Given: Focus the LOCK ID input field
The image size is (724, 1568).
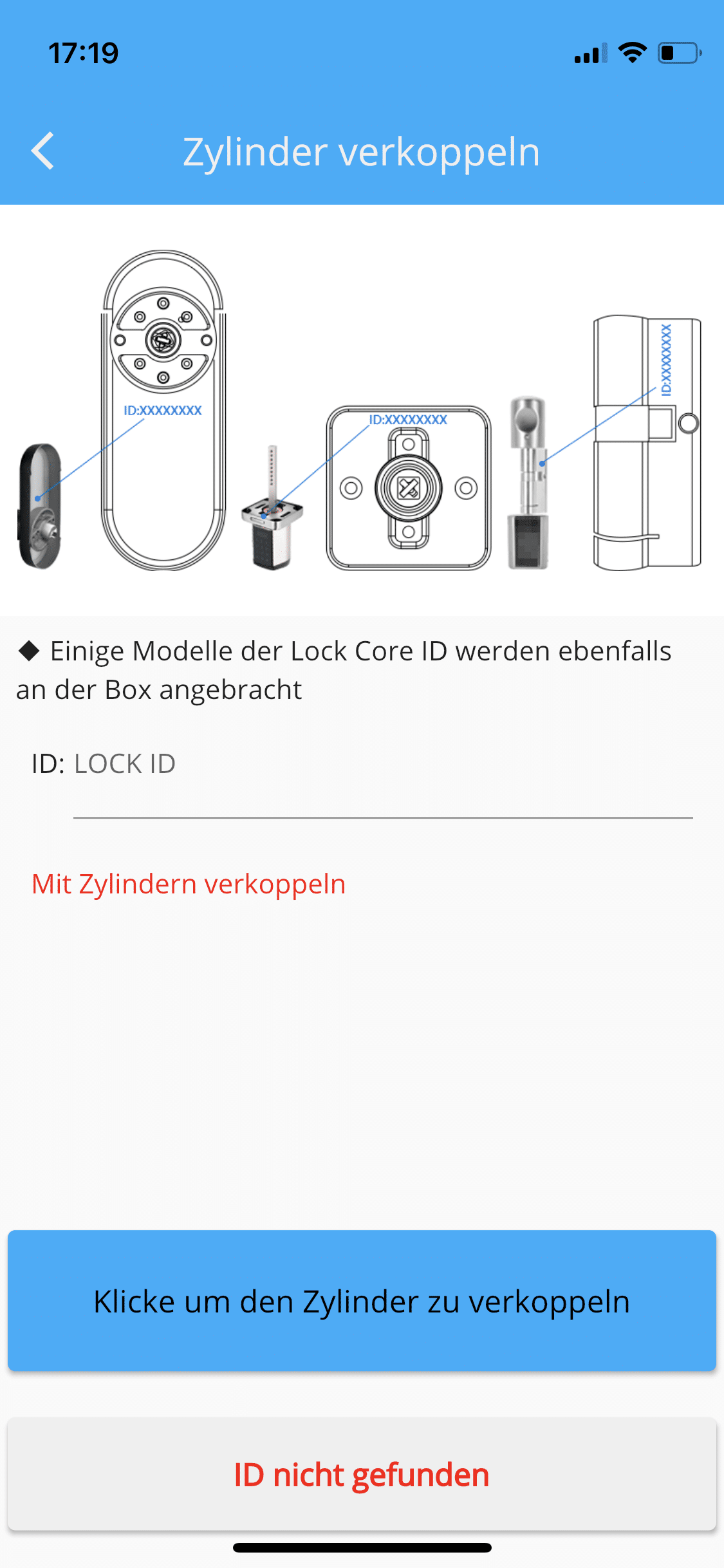Looking at the screenshot, I should pyautogui.click(x=380, y=765).
